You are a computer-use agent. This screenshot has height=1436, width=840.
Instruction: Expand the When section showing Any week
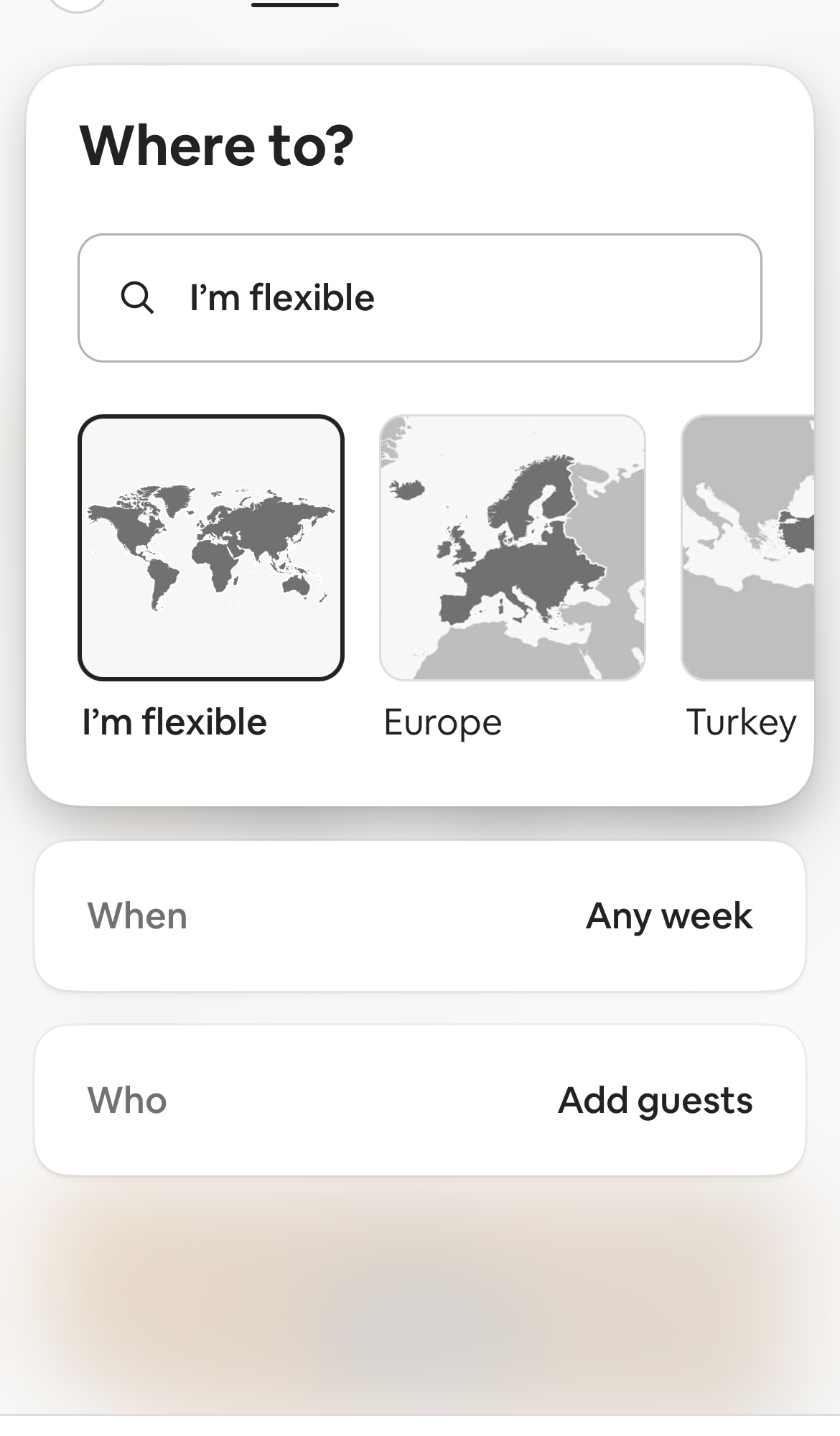(x=419, y=916)
